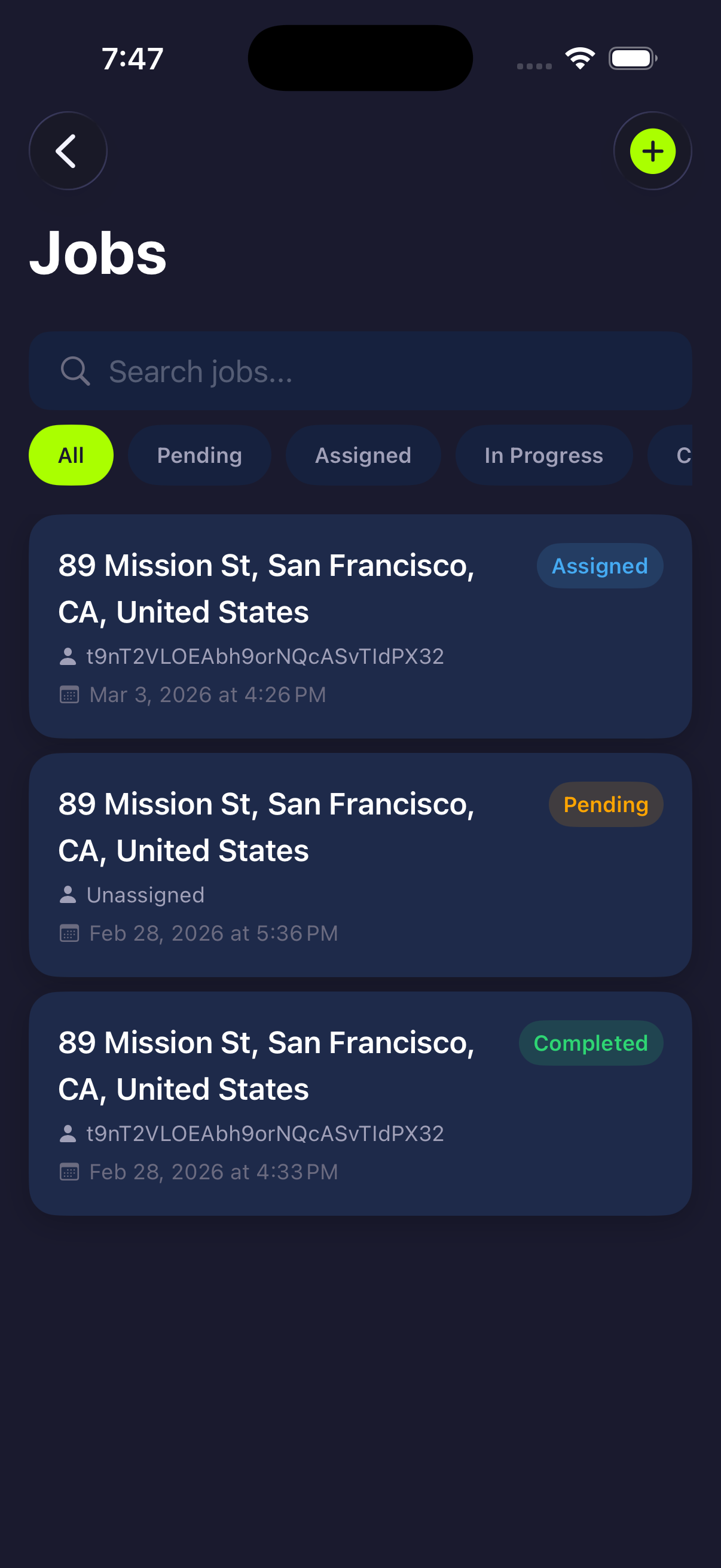Tap the back arrow icon
721x1568 pixels.
tap(68, 151)
